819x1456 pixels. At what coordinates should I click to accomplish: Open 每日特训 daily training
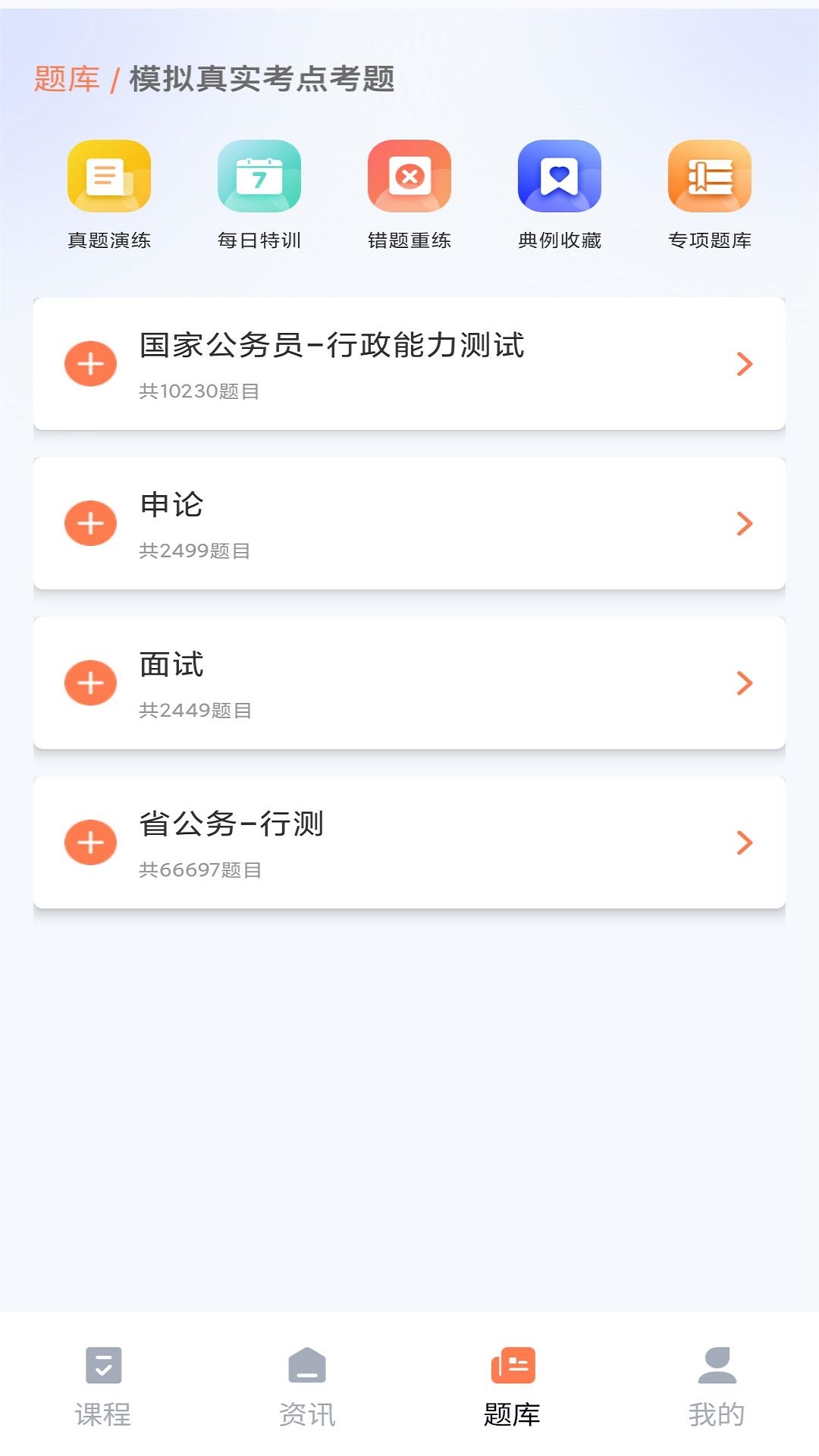point(259,195)
